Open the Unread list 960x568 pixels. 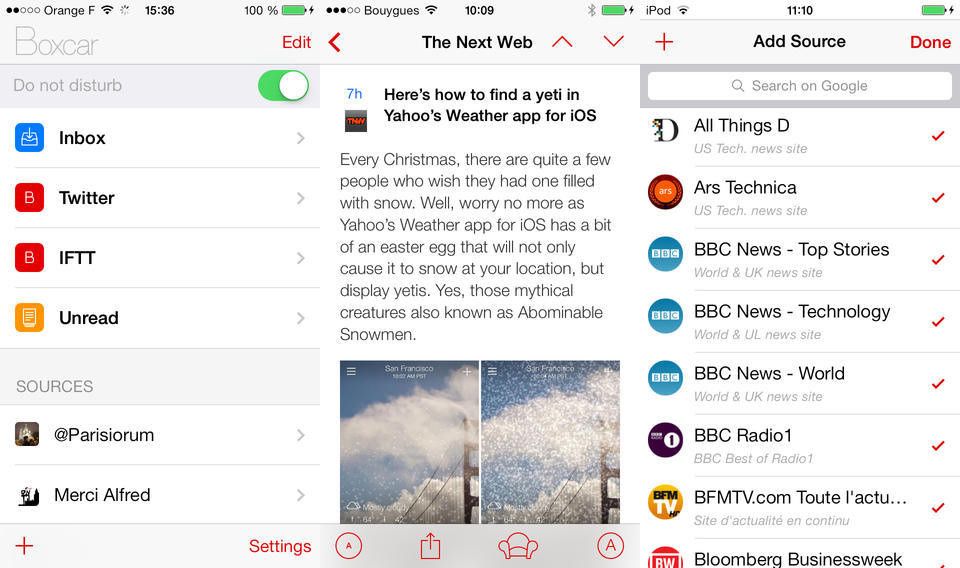[160, 318]
